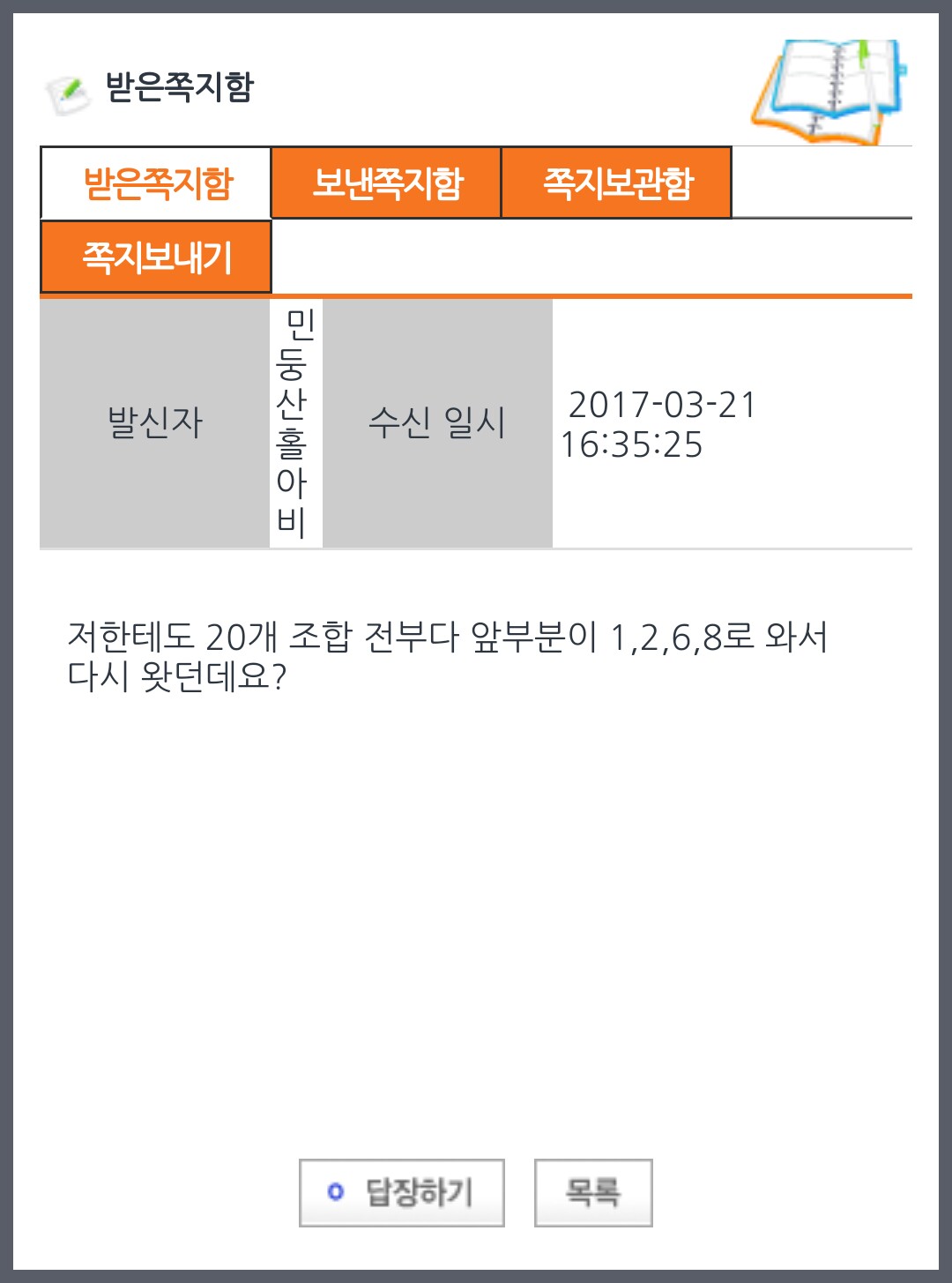952x1283 pixels.
Task: Switch to the 받은쪽지함 tab
Action: tap(156, 183)
